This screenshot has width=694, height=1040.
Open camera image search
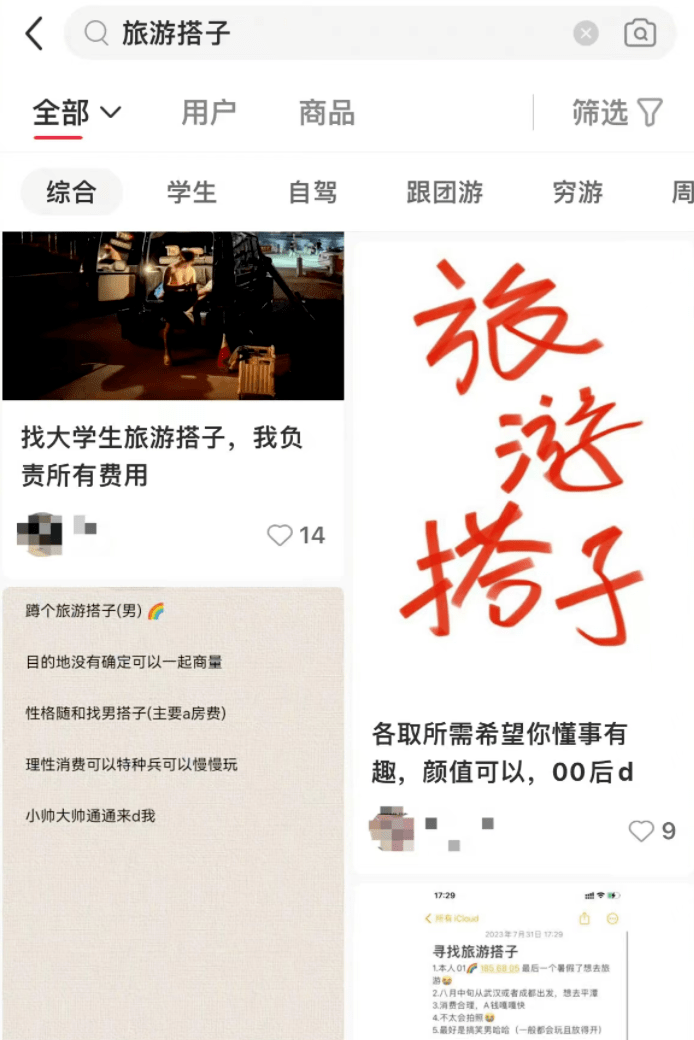(x=640, y=33)
